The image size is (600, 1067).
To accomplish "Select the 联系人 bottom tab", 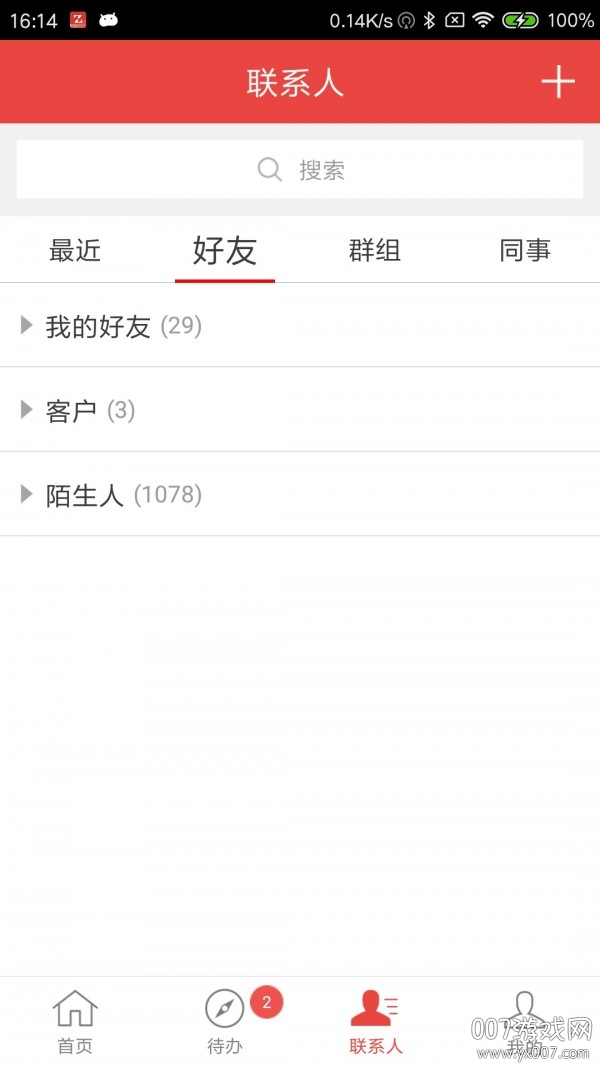I will point(375,1022).
